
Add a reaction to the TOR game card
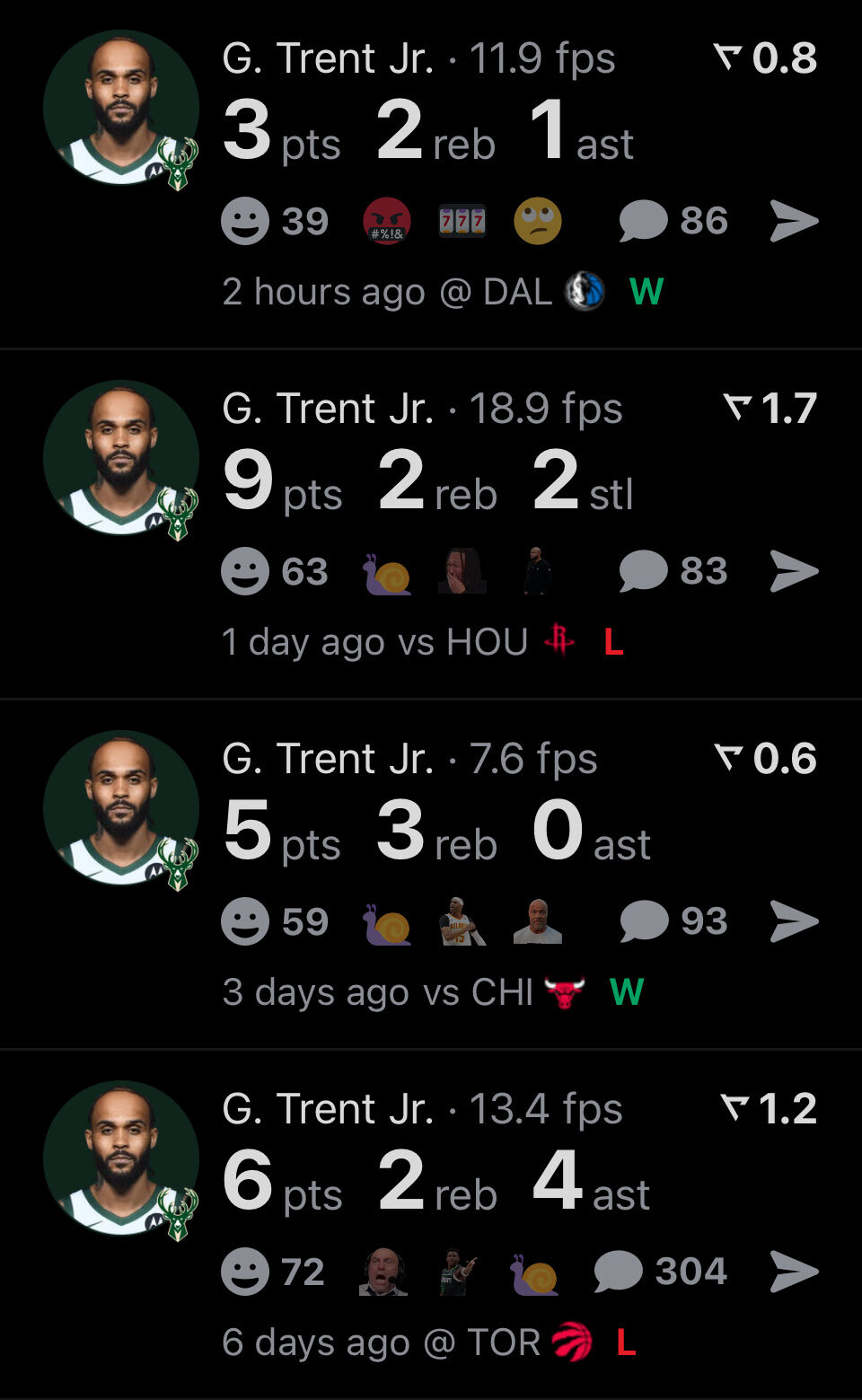[245, 1272]
